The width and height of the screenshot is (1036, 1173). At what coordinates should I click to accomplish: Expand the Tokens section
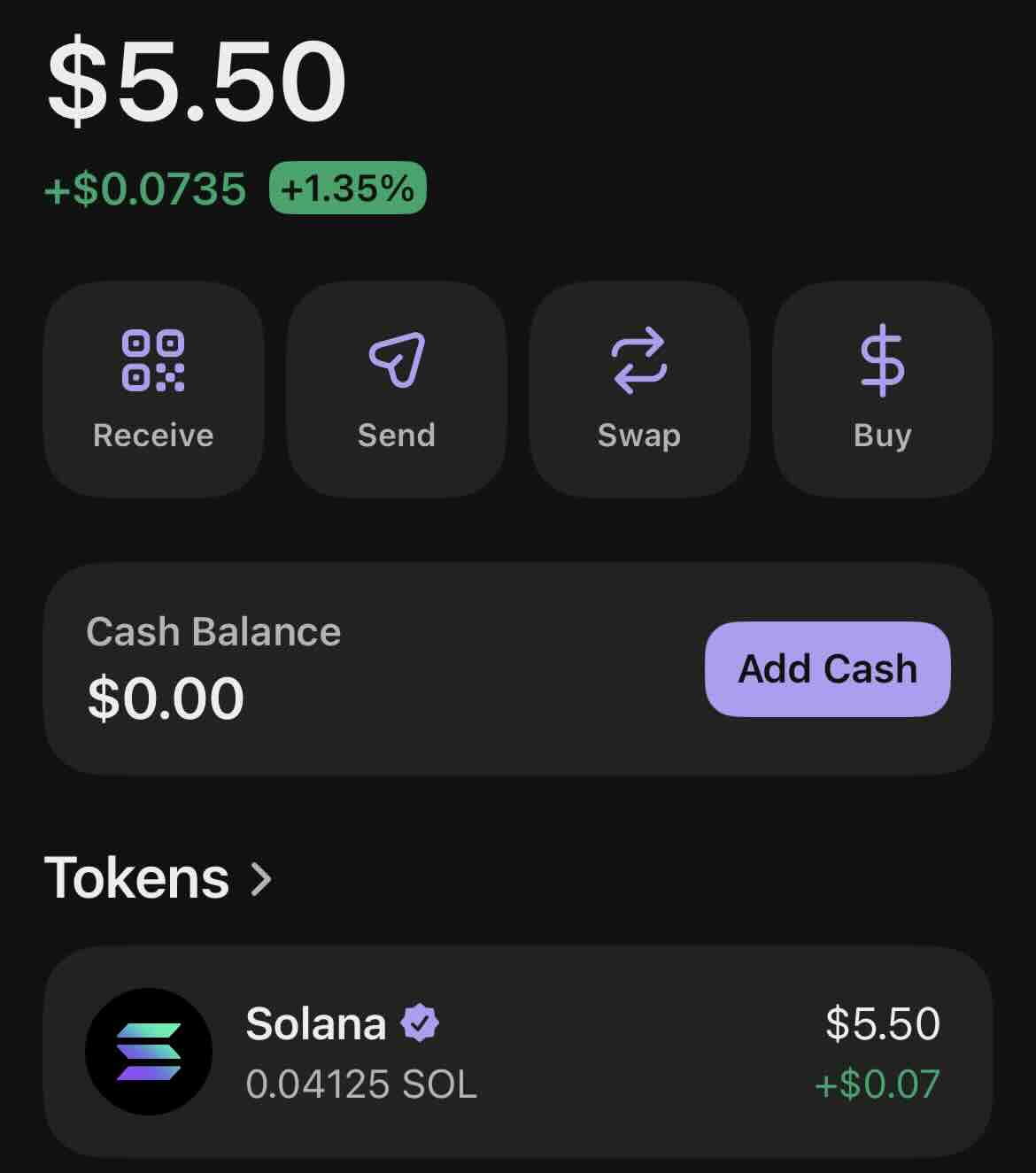[159, 878]
